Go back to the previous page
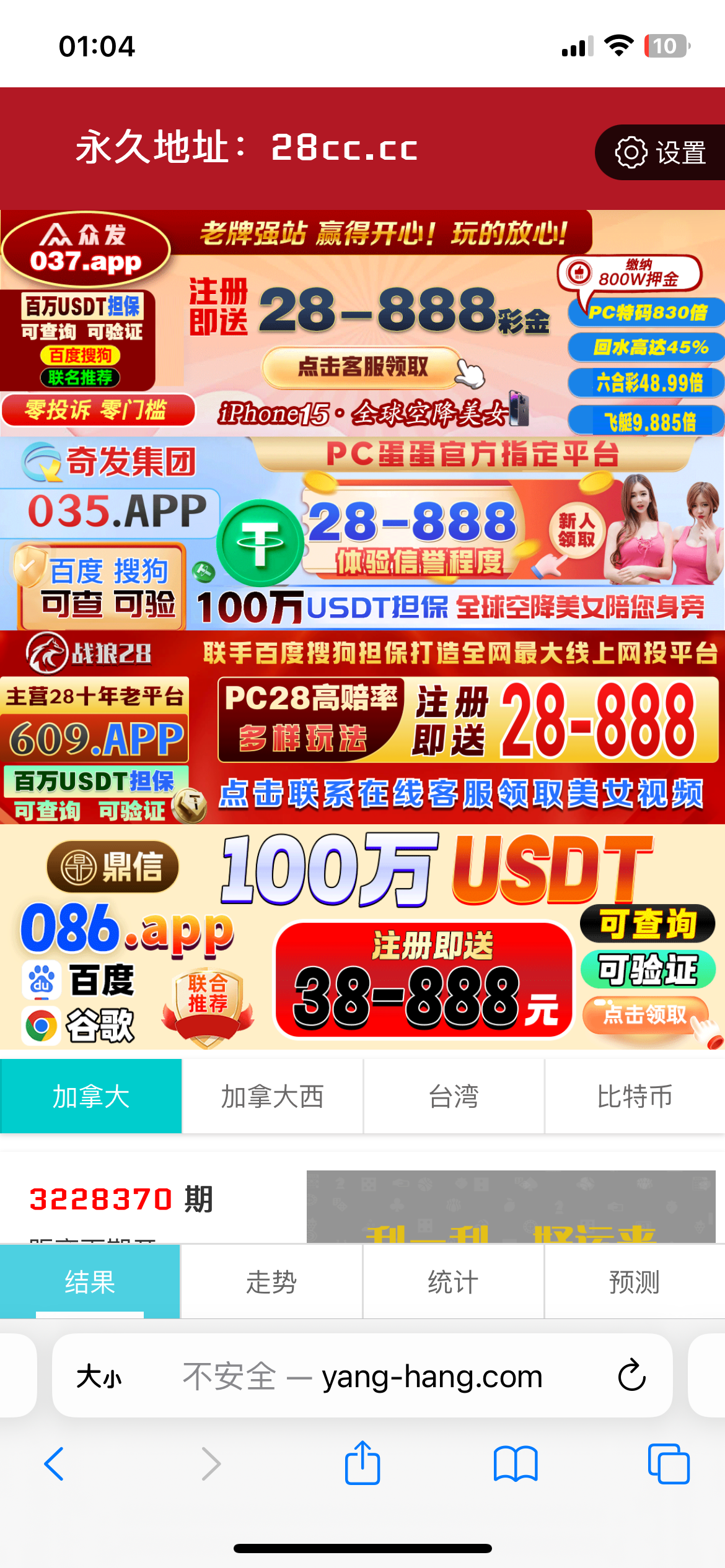The width and height of the screenshot is (725, 1568). point(55,1464)
